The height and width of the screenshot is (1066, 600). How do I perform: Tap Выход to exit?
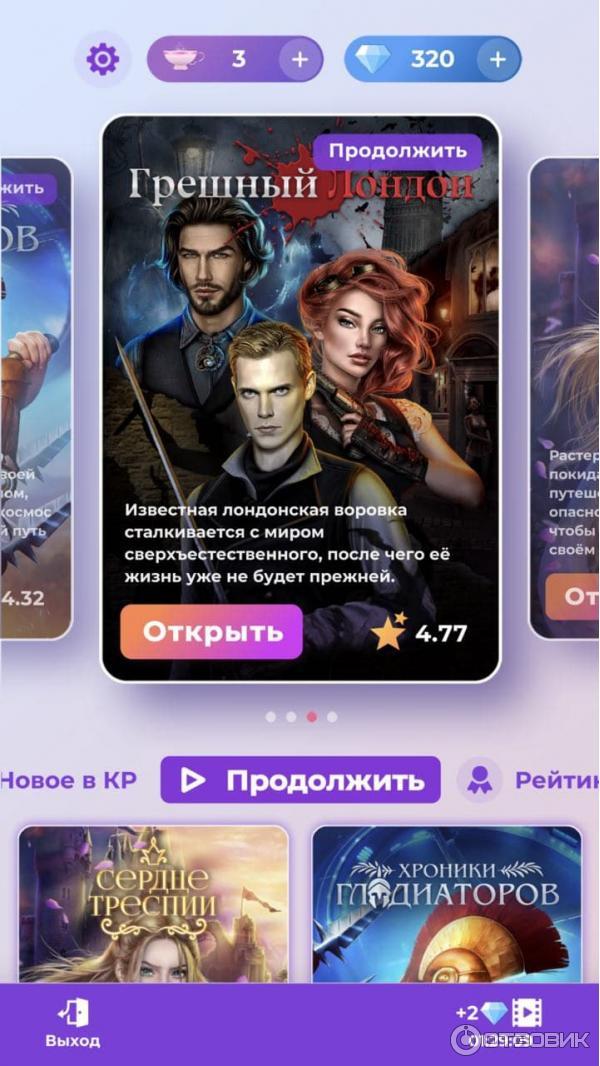tap(73, 1024)
